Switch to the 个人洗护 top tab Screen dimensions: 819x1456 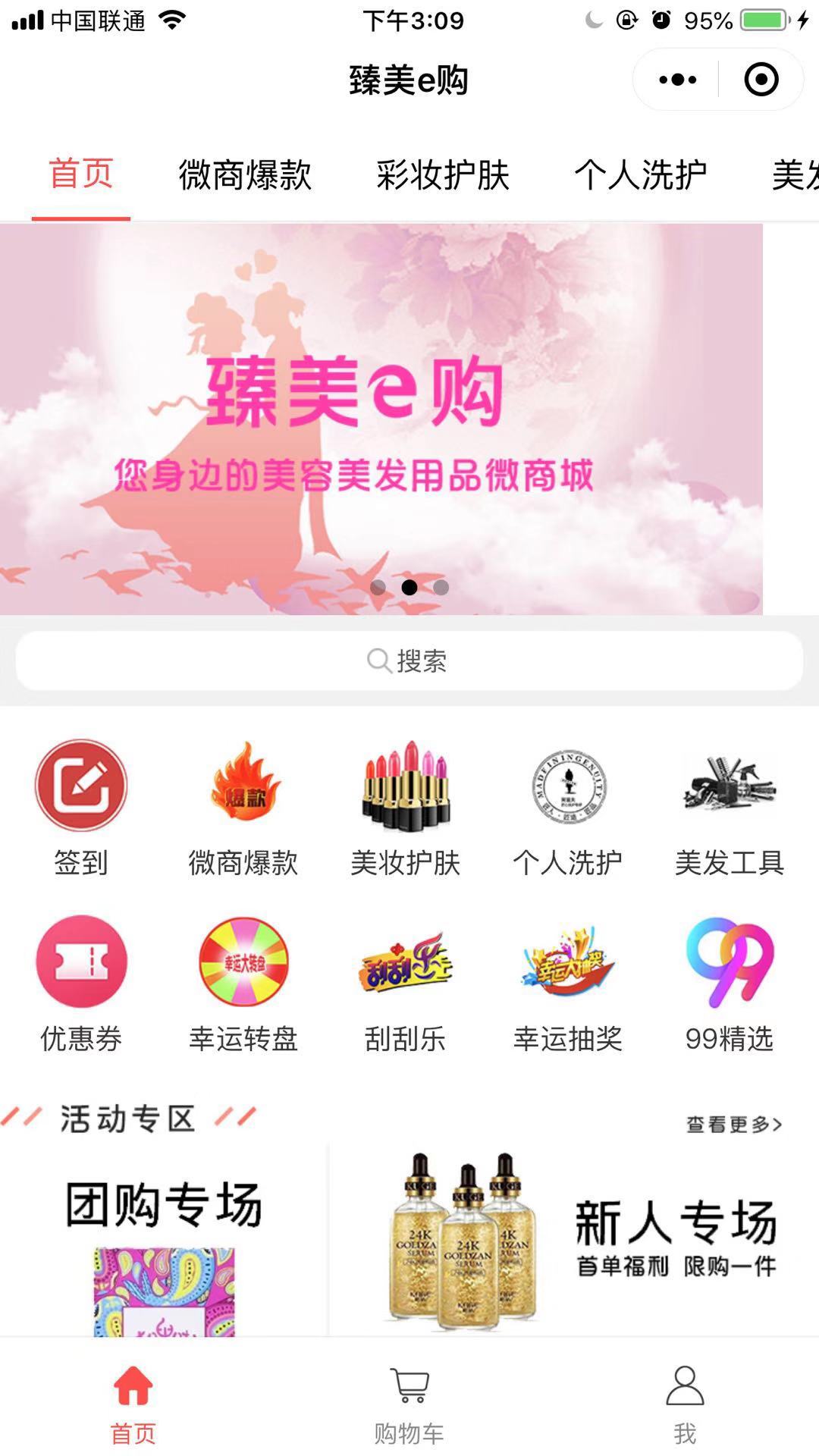pos(640,175)
